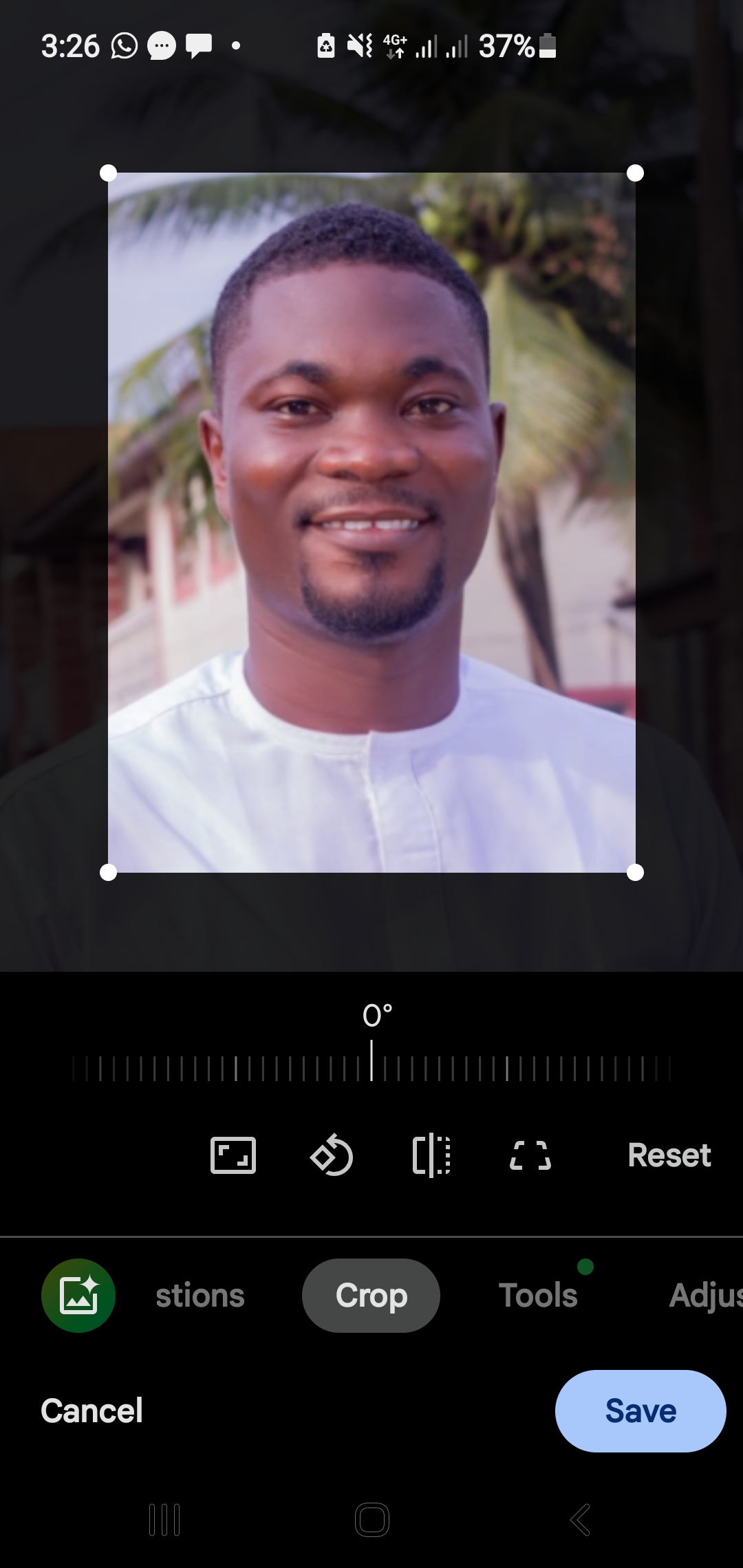
Task: Go to the home screen
Action: click(372, 1520)
